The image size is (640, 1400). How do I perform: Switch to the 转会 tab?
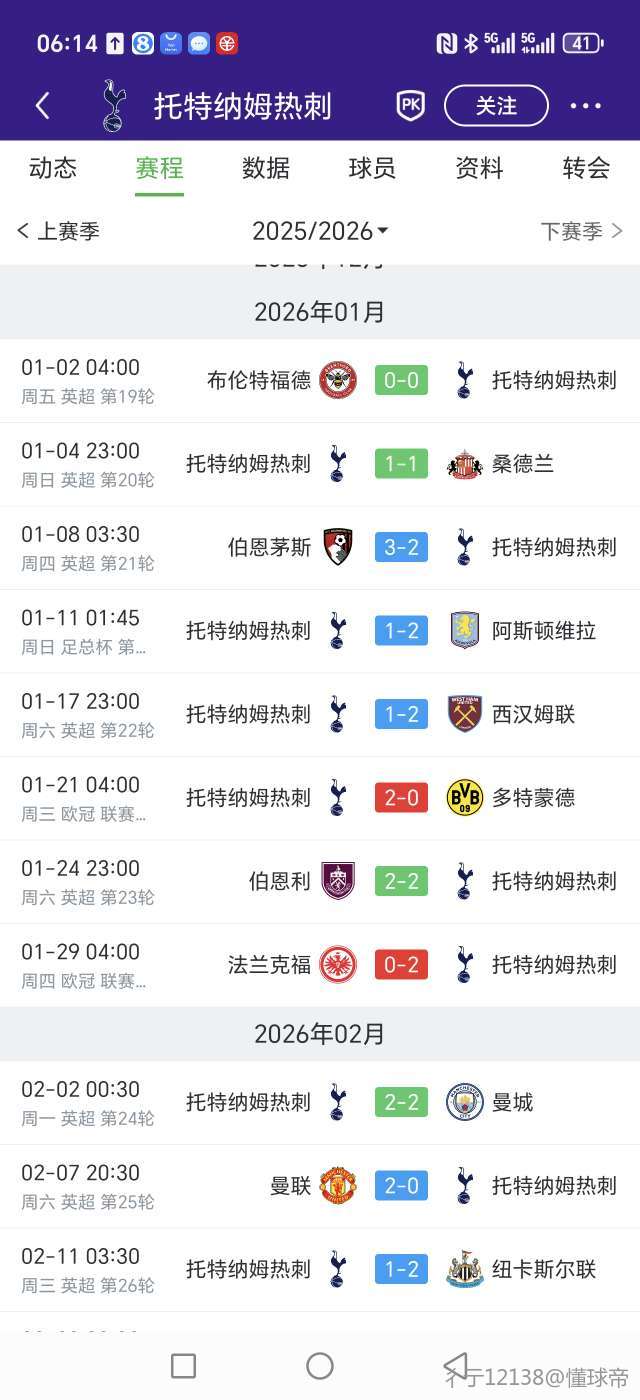pos(586,168)
